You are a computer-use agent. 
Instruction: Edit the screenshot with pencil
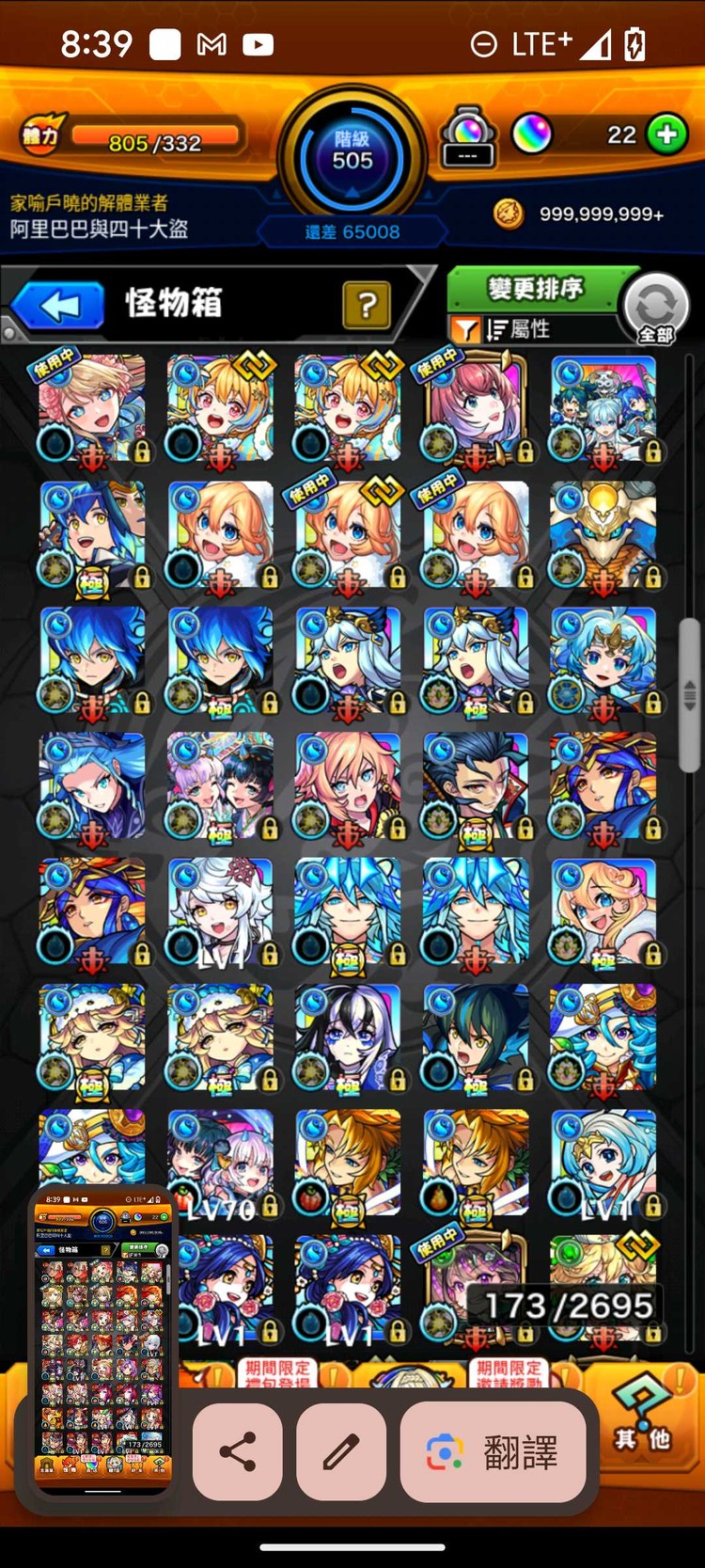click(x=340, y=1451)
